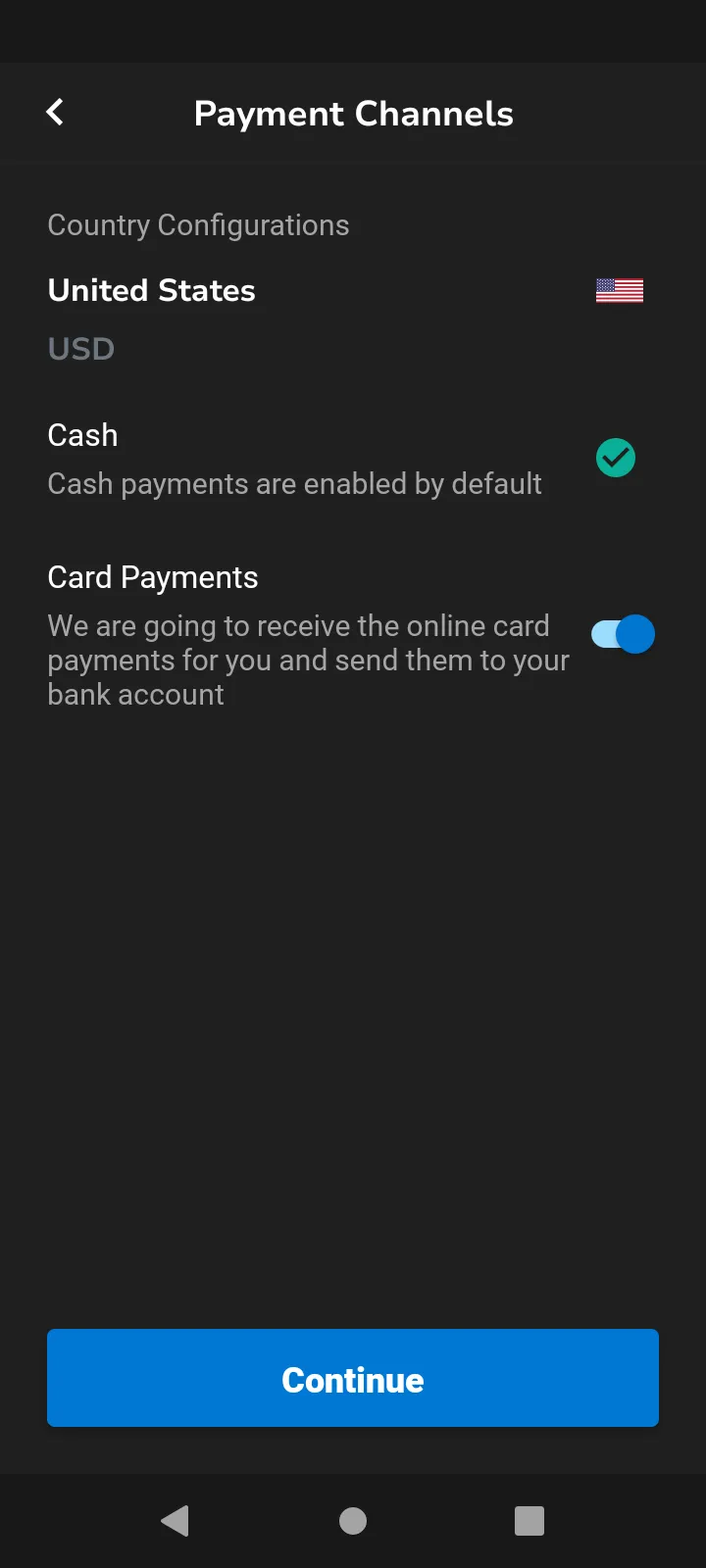The image size is (706, 1568).
Task: Tap the Continue button
Action: click(x=353, y=1378)
